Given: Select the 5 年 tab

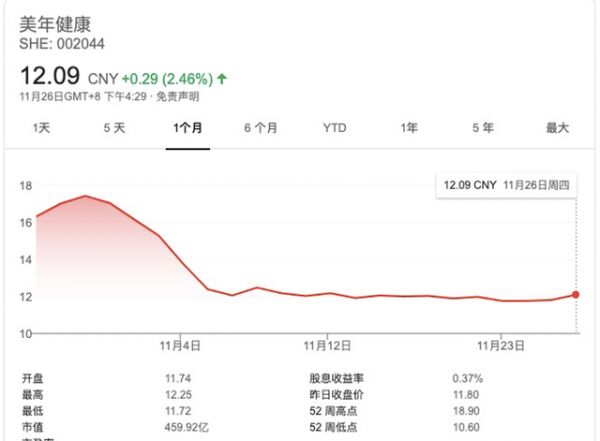Looking at the screenshot, I should coord(483,128).
